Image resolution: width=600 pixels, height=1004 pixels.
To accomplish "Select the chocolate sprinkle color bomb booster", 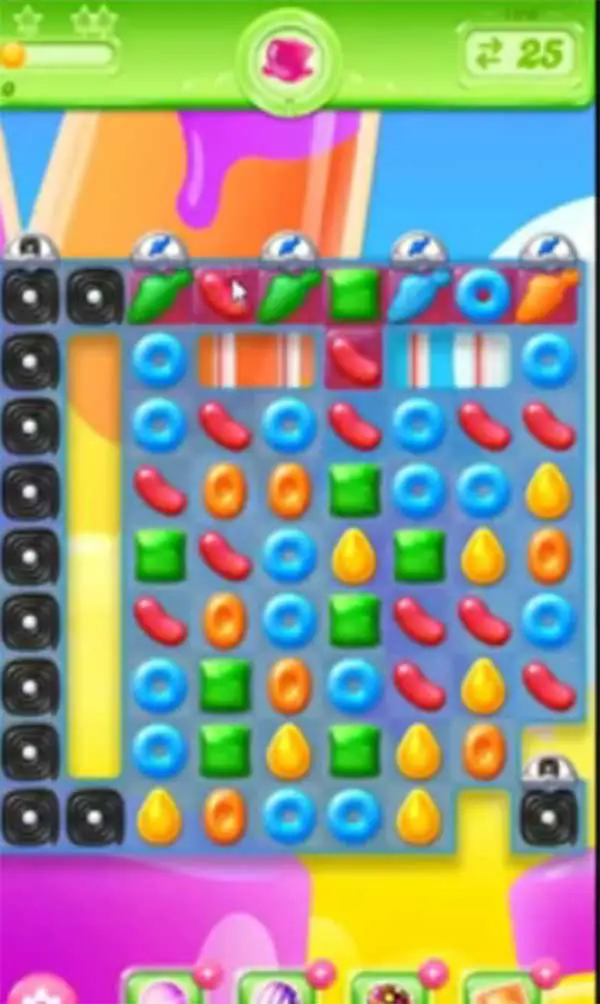I will pos(389,988).
